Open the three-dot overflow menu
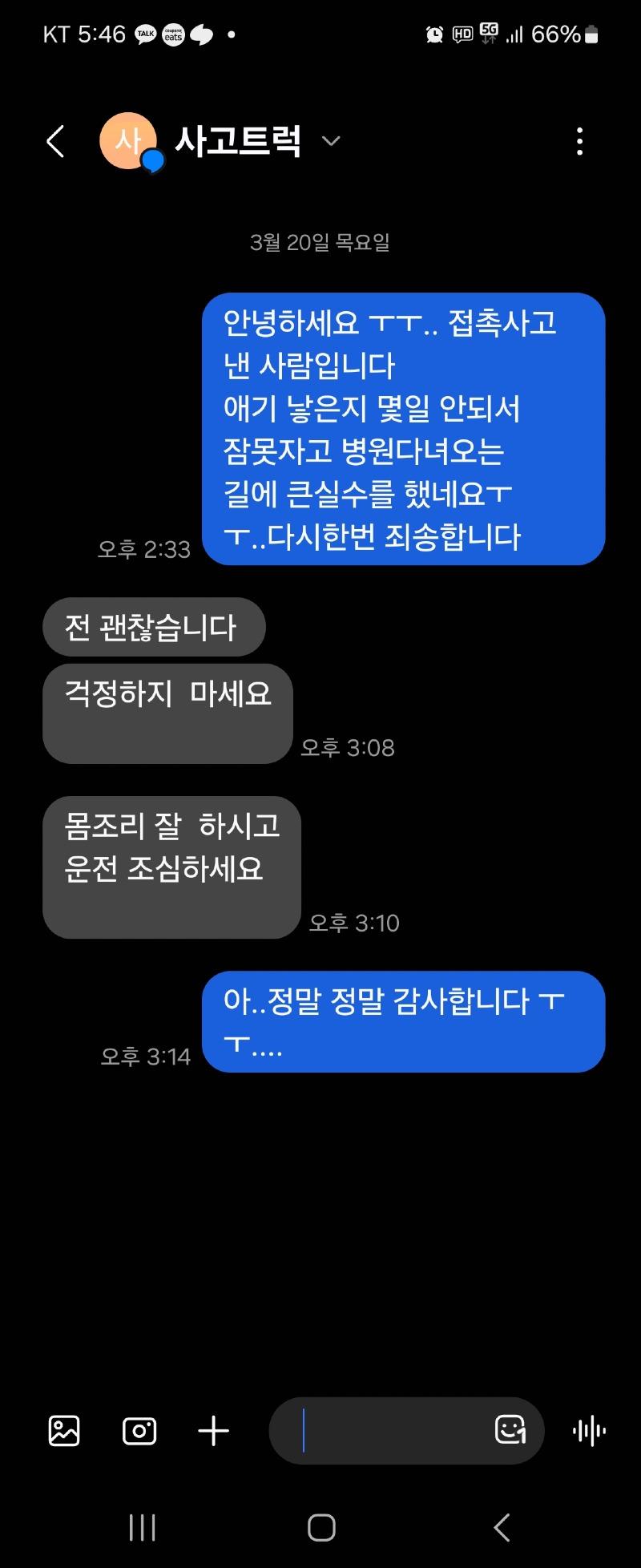 click(579, 142)
